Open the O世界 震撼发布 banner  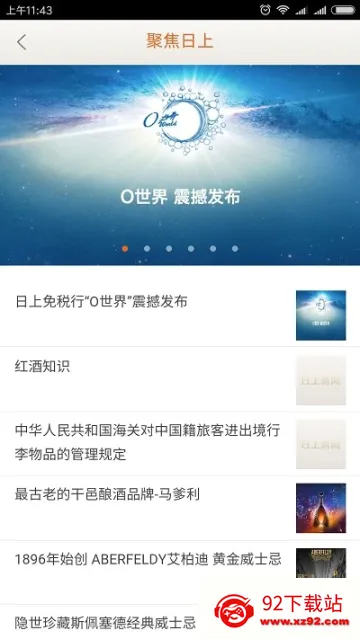(180, 165)
